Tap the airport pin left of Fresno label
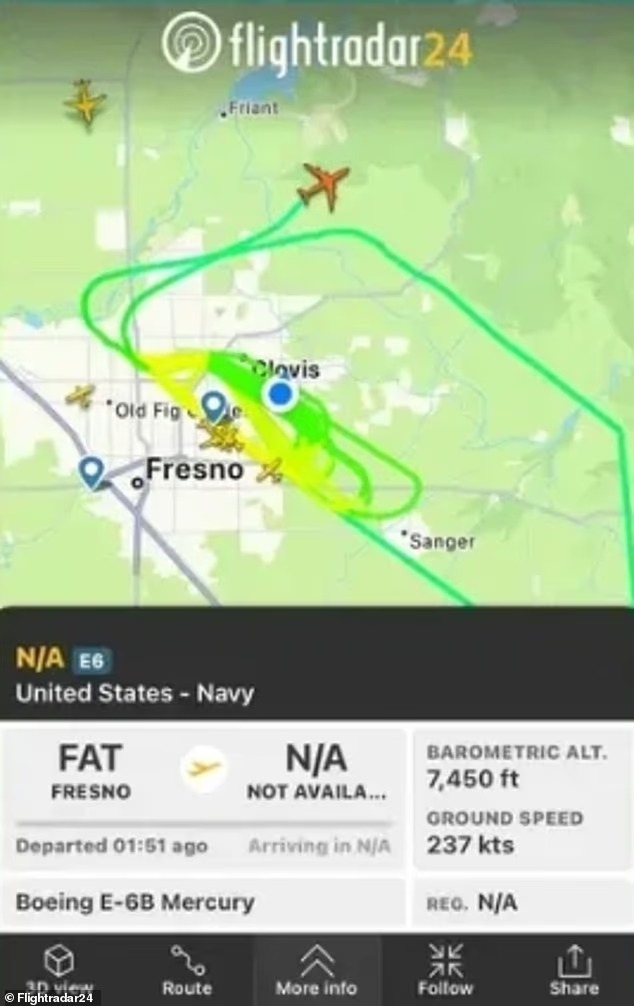634x1006 pixels. [93, 471]
